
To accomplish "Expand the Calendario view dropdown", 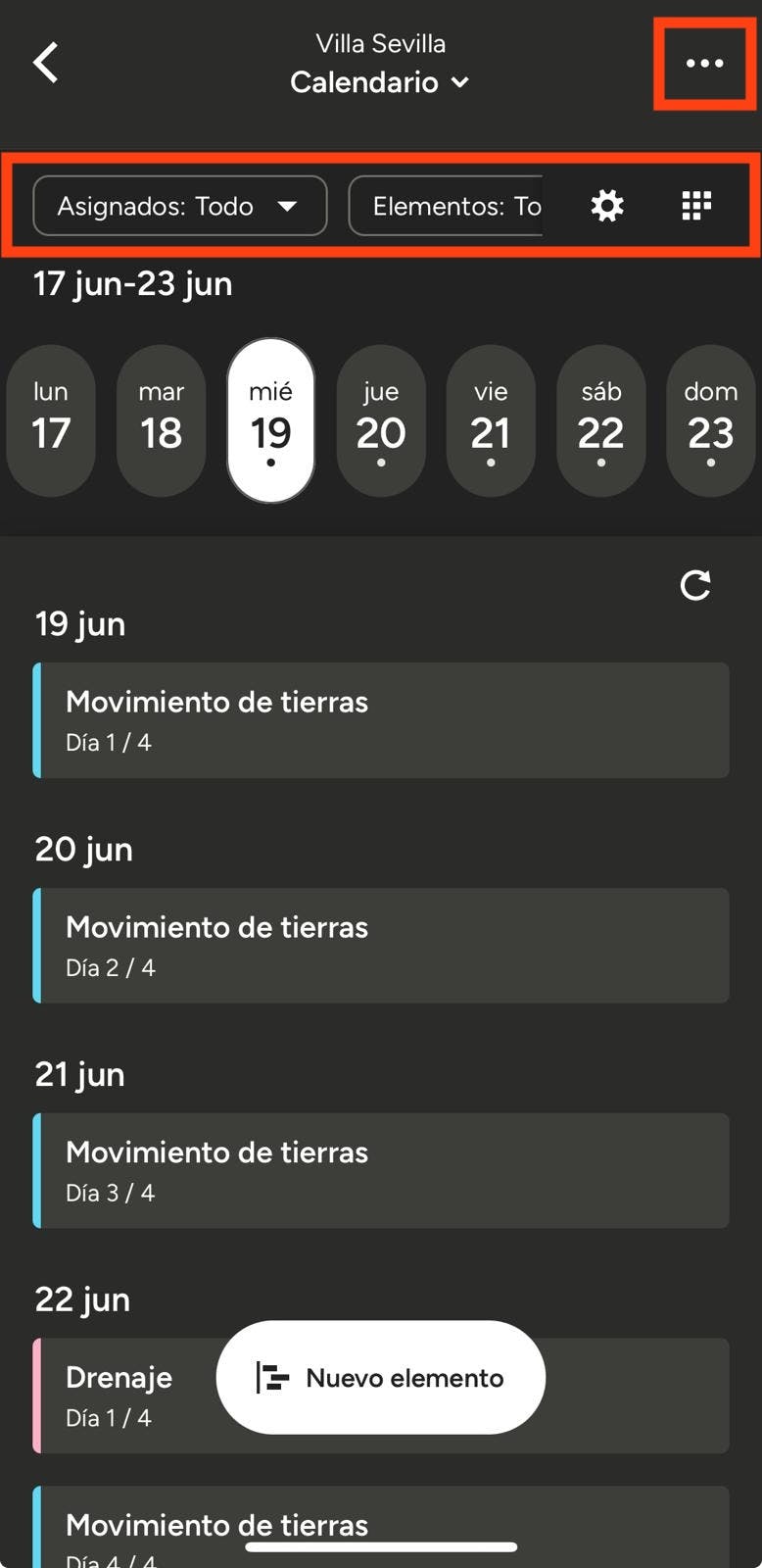I will (x=380, y=82).
